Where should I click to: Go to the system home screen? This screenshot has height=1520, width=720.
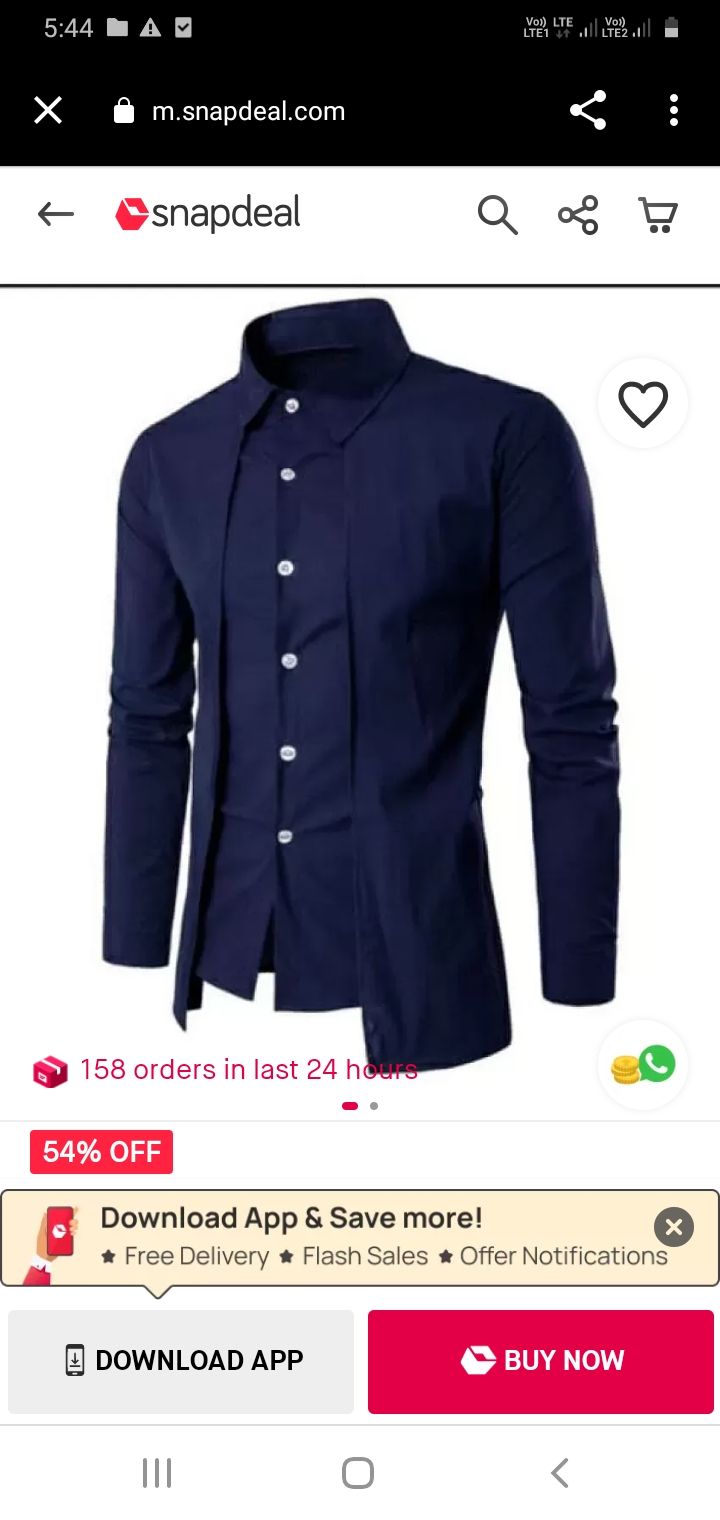(x=358, y=1473)
